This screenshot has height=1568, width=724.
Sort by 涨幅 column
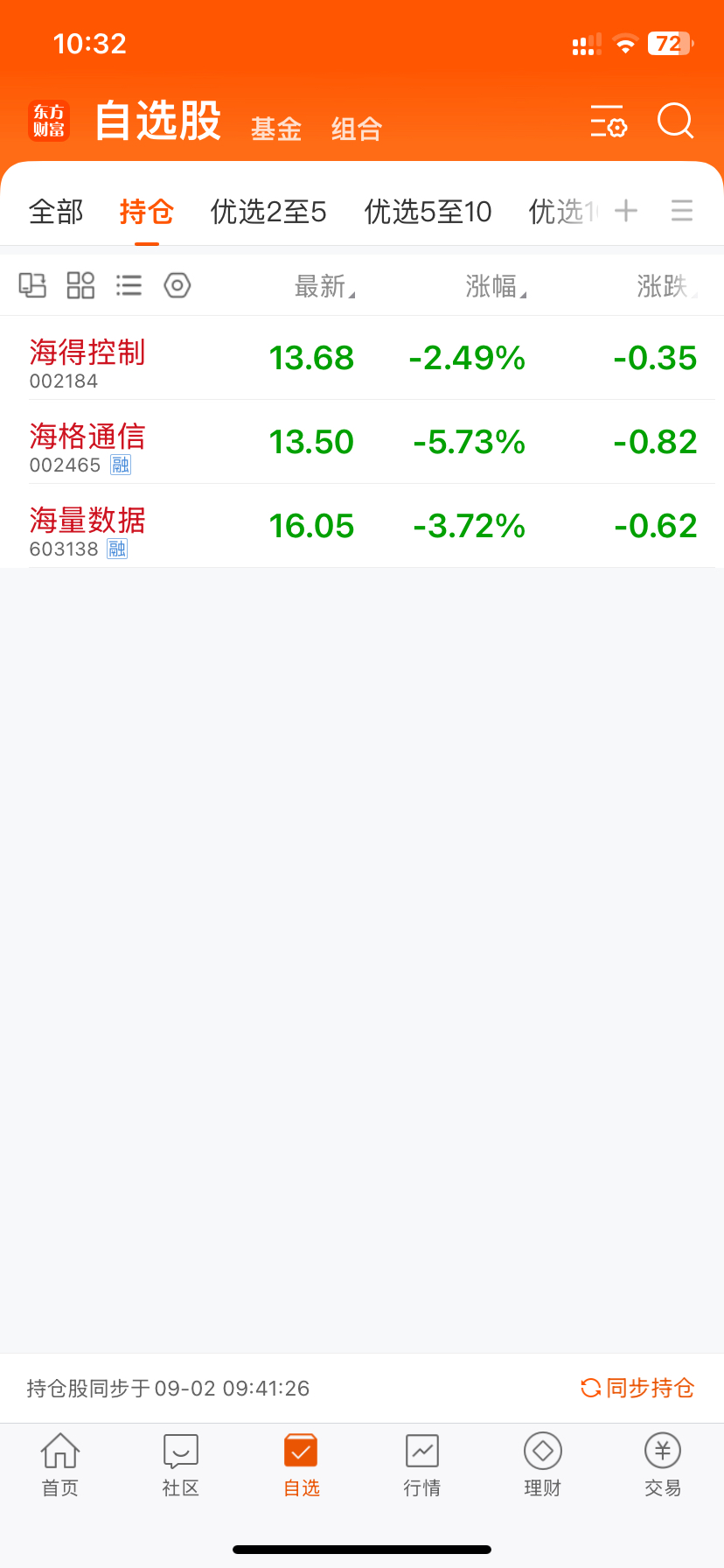pos(496,286)
